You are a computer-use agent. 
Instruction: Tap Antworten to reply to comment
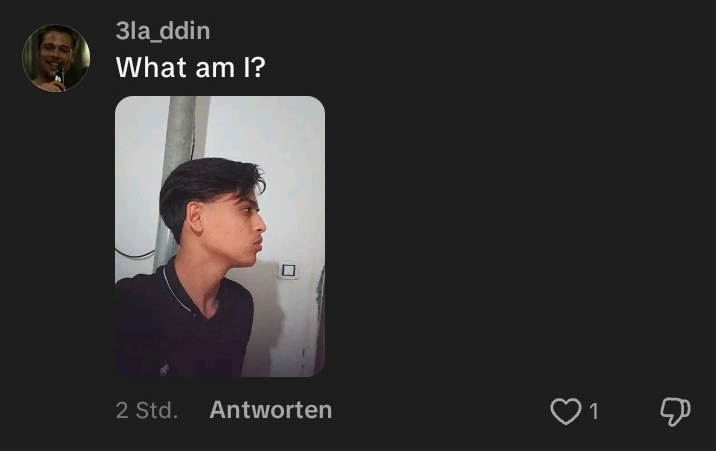click(270, 410)
